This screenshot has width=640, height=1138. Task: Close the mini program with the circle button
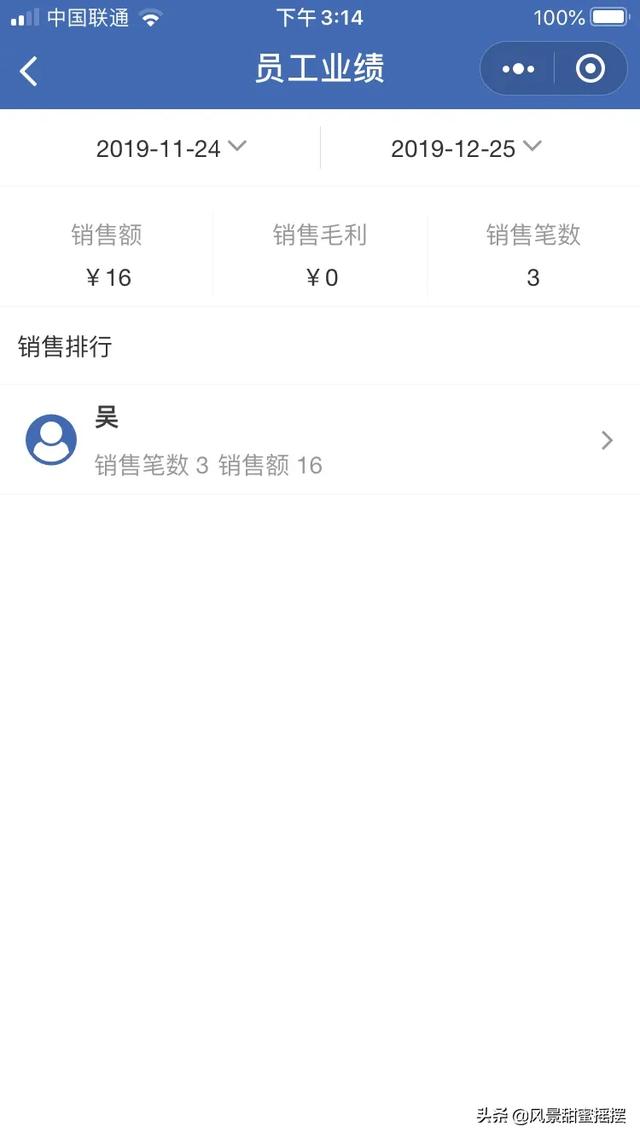[x=591, y=69]
